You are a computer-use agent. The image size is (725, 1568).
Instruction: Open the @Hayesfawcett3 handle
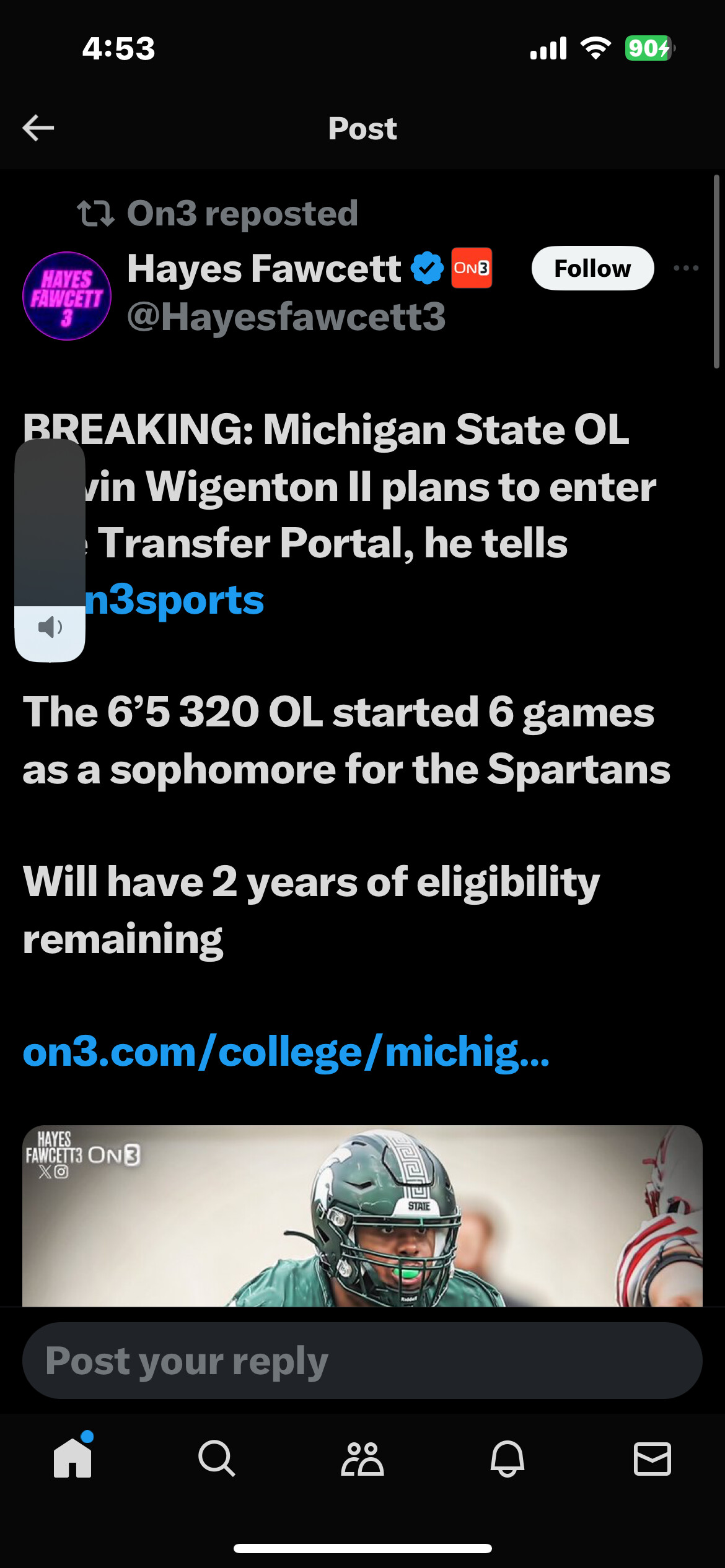[x=286, y=316]
